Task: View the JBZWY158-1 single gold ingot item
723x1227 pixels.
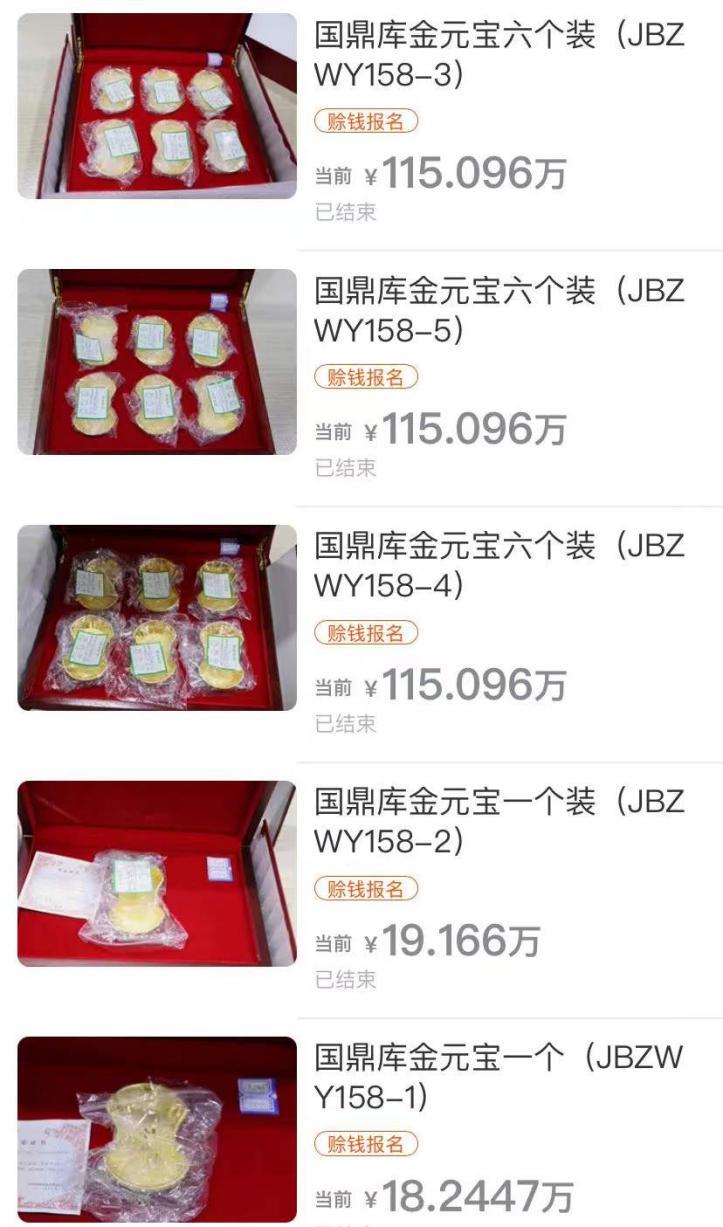Action: click(x=499, y=1077)
